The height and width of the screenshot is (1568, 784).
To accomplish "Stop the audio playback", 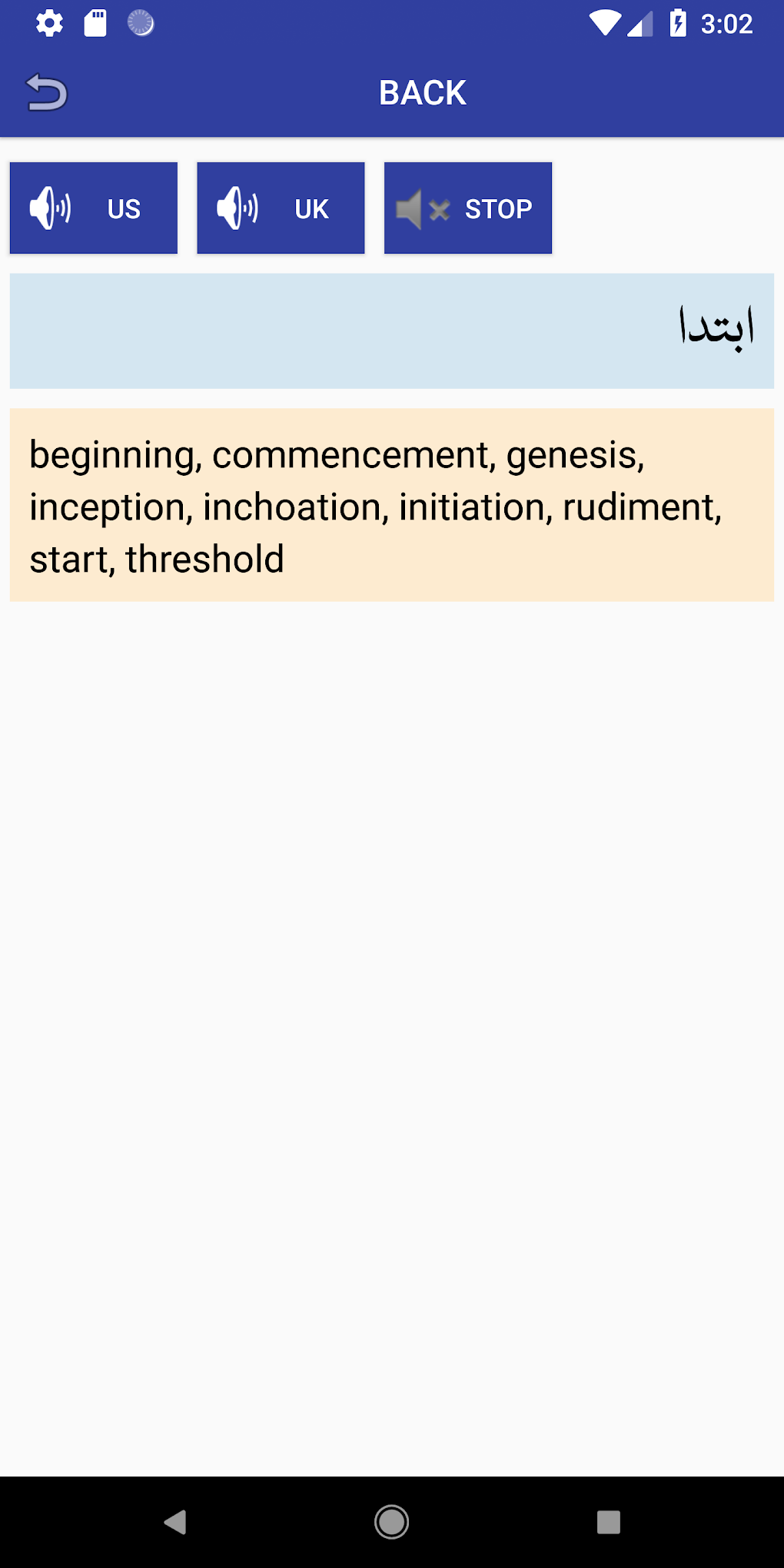I will (x=467, y=208).
